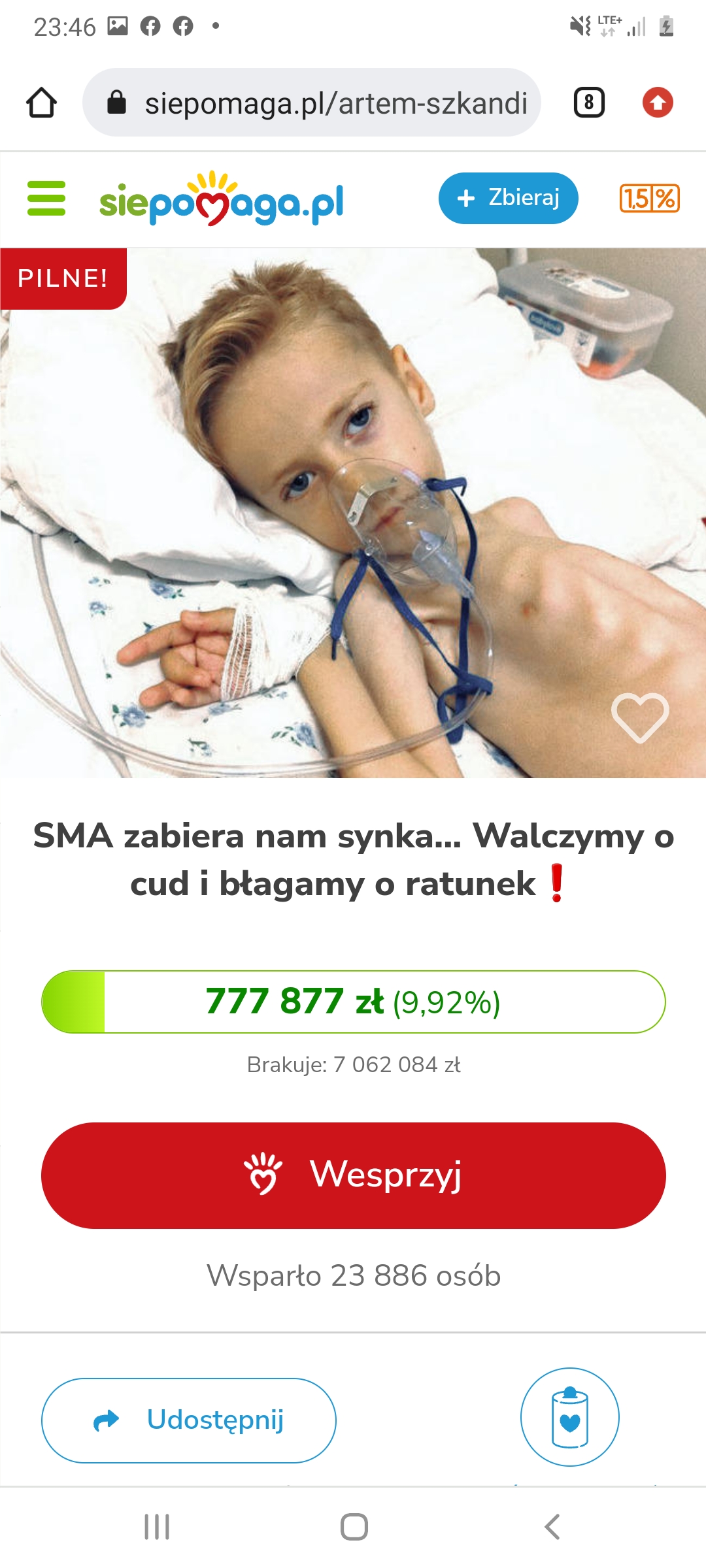
Task: Open the browser home page
Action: tap(41, 103)
